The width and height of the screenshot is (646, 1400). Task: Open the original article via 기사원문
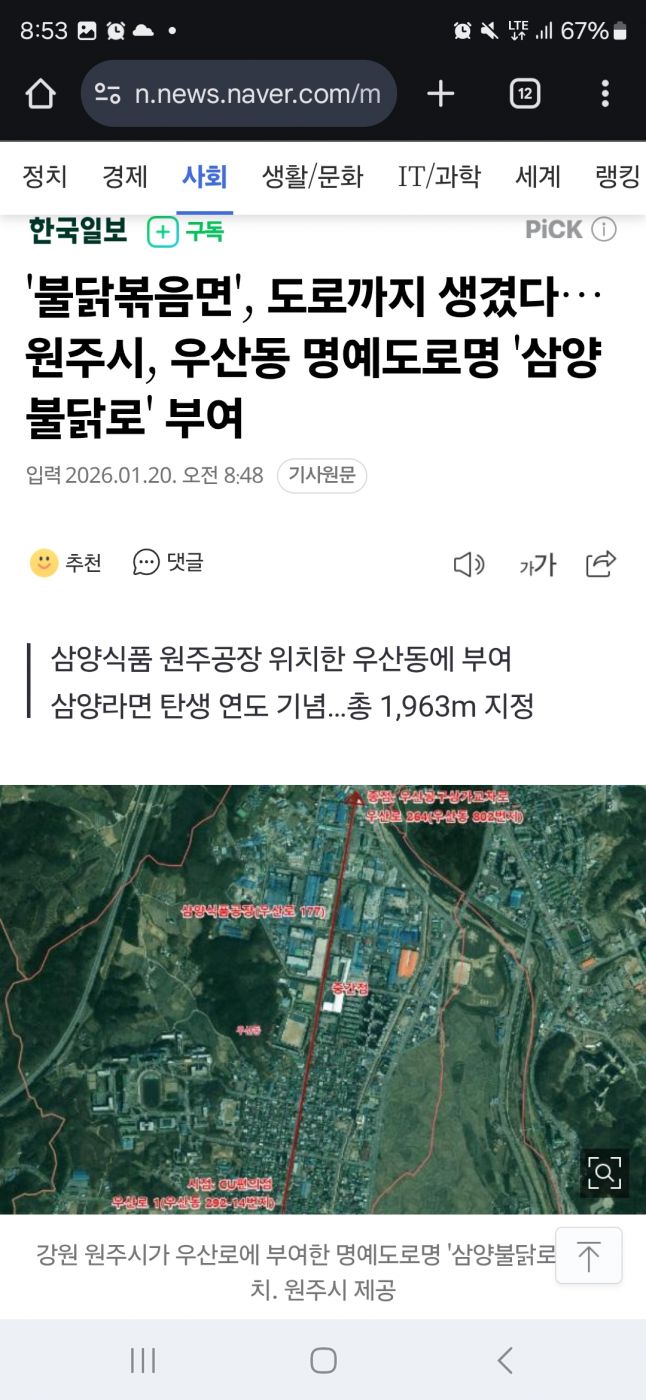[x=322, y=476]
